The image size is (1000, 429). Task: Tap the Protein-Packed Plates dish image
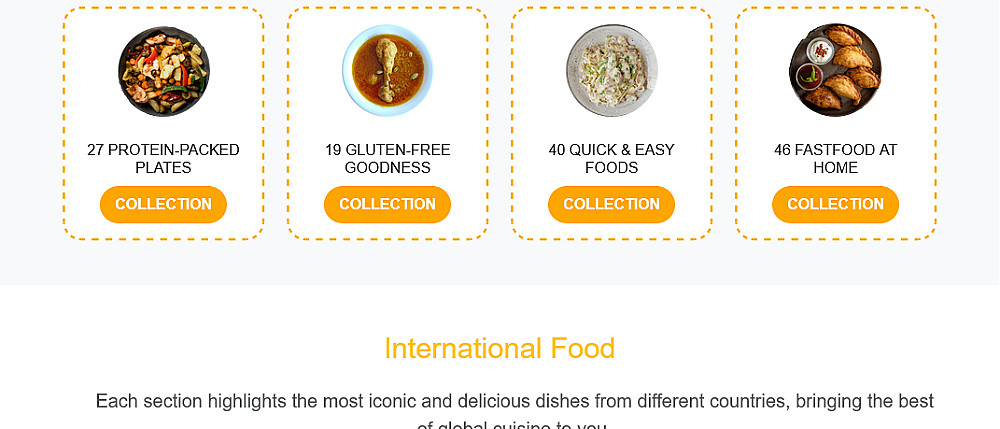163,71
